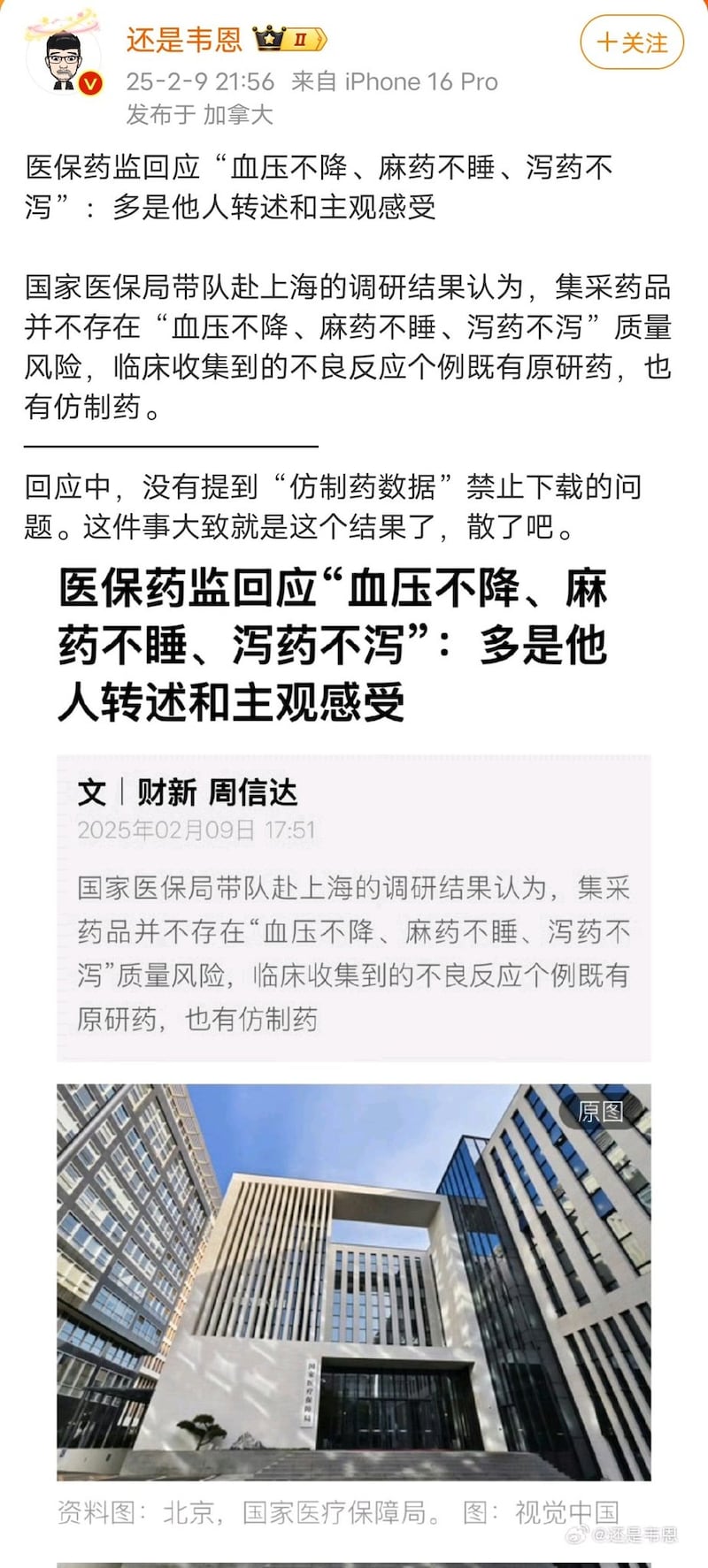Click the orange V verification badge on avatar
708x1568 pixels.
(x=88, y=82)
